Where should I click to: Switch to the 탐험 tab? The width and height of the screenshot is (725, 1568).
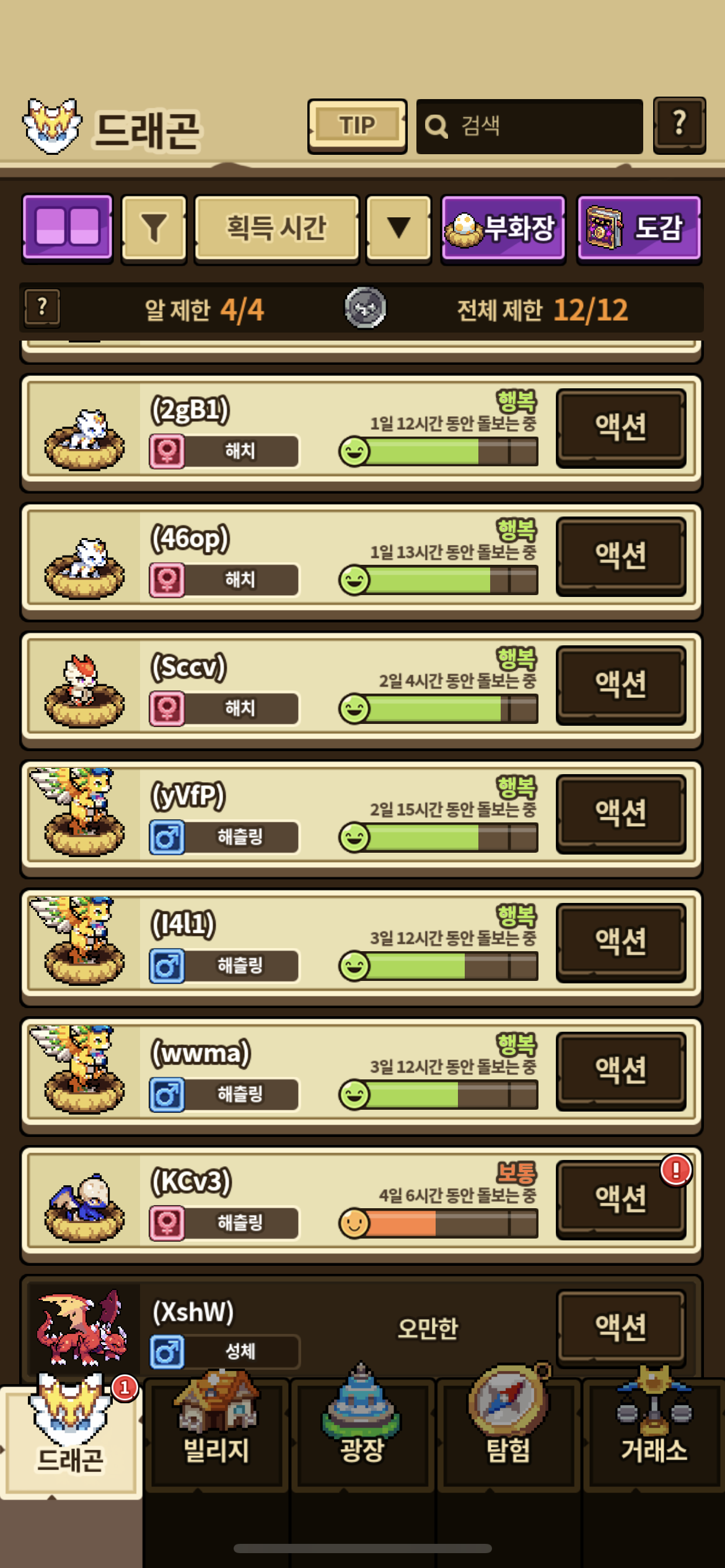509,1434
